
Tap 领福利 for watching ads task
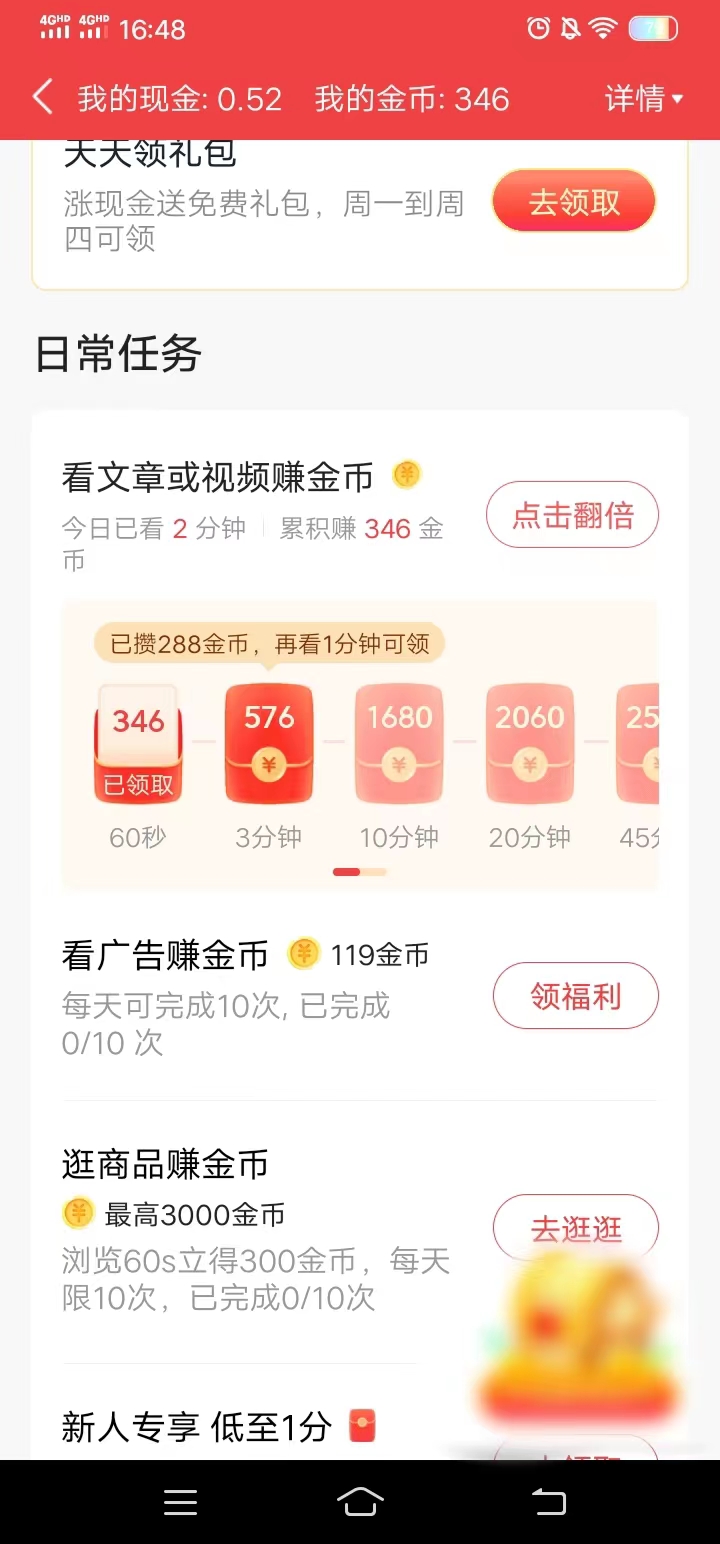[x=575, y=995]
